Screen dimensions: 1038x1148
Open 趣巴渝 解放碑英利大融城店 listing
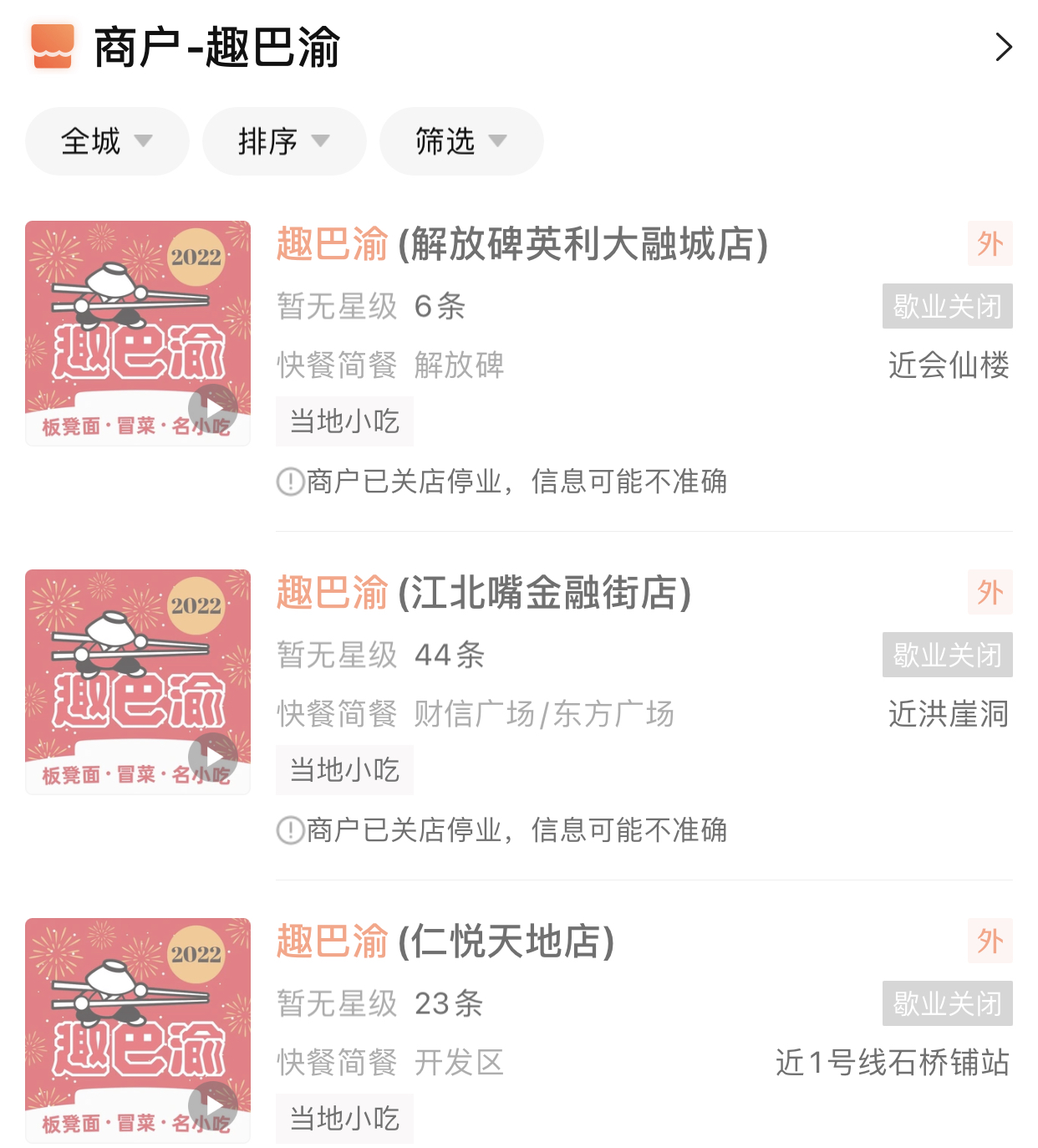coord(522,245)
